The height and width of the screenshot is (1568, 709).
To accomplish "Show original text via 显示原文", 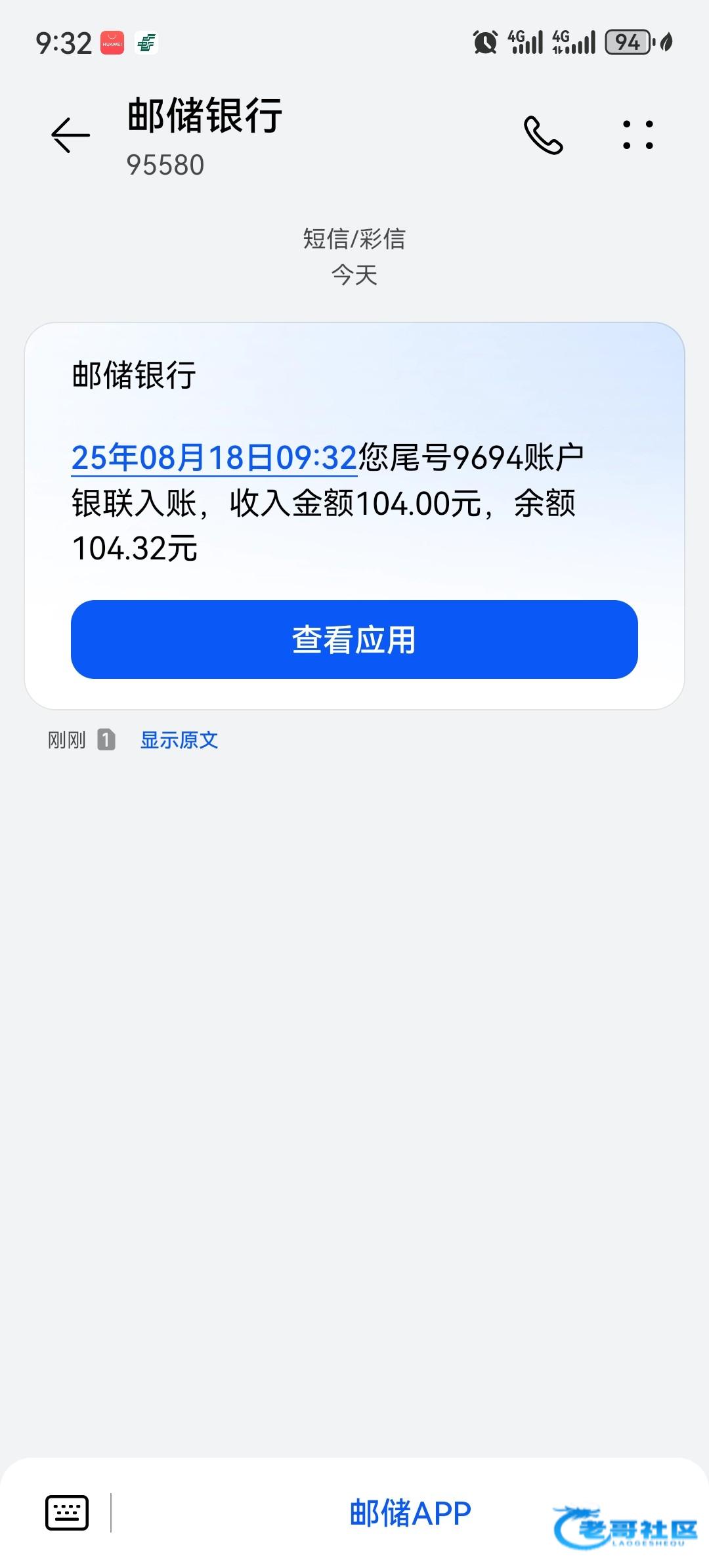I will pos(179,740).
